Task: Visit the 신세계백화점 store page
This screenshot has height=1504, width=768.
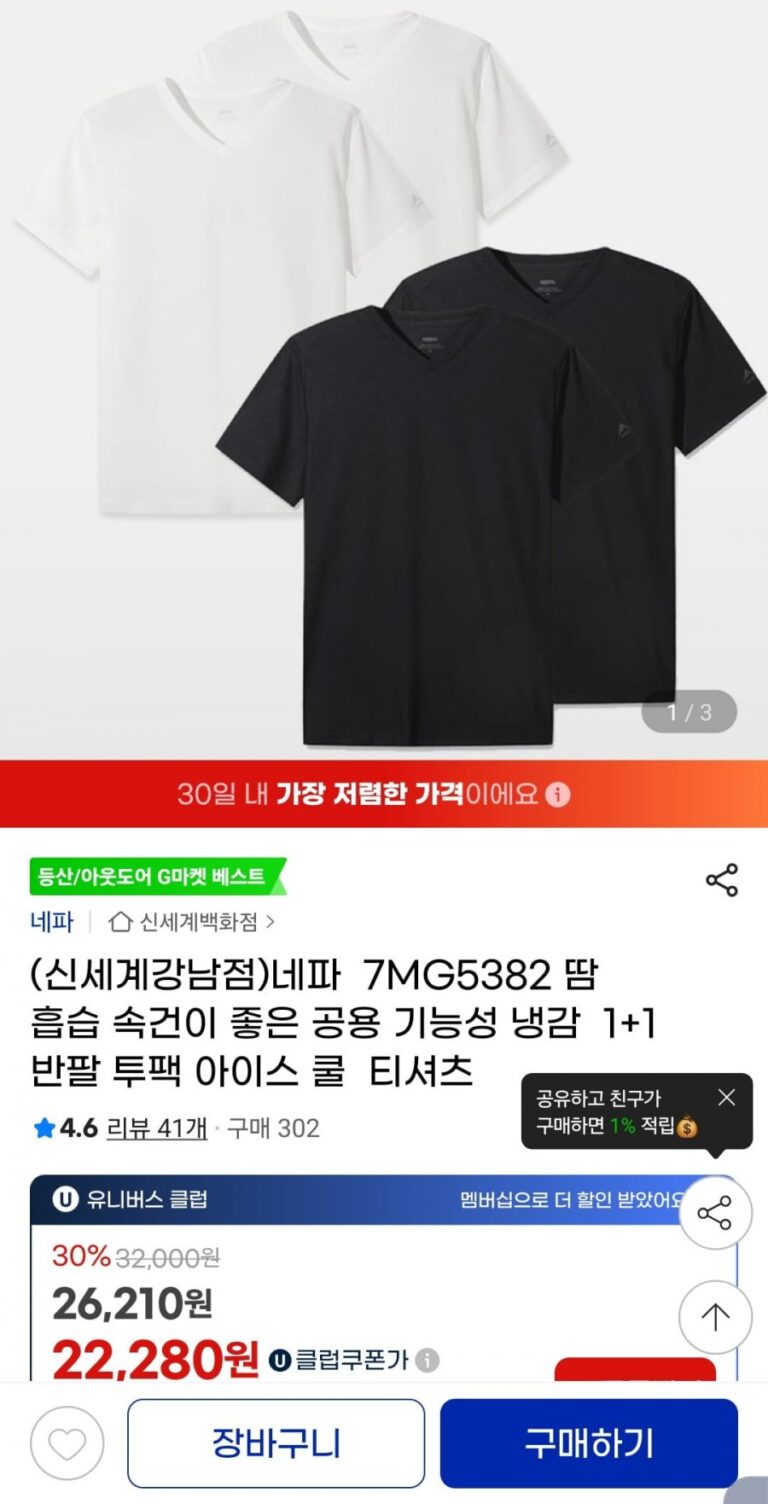Action: [192, 921]
